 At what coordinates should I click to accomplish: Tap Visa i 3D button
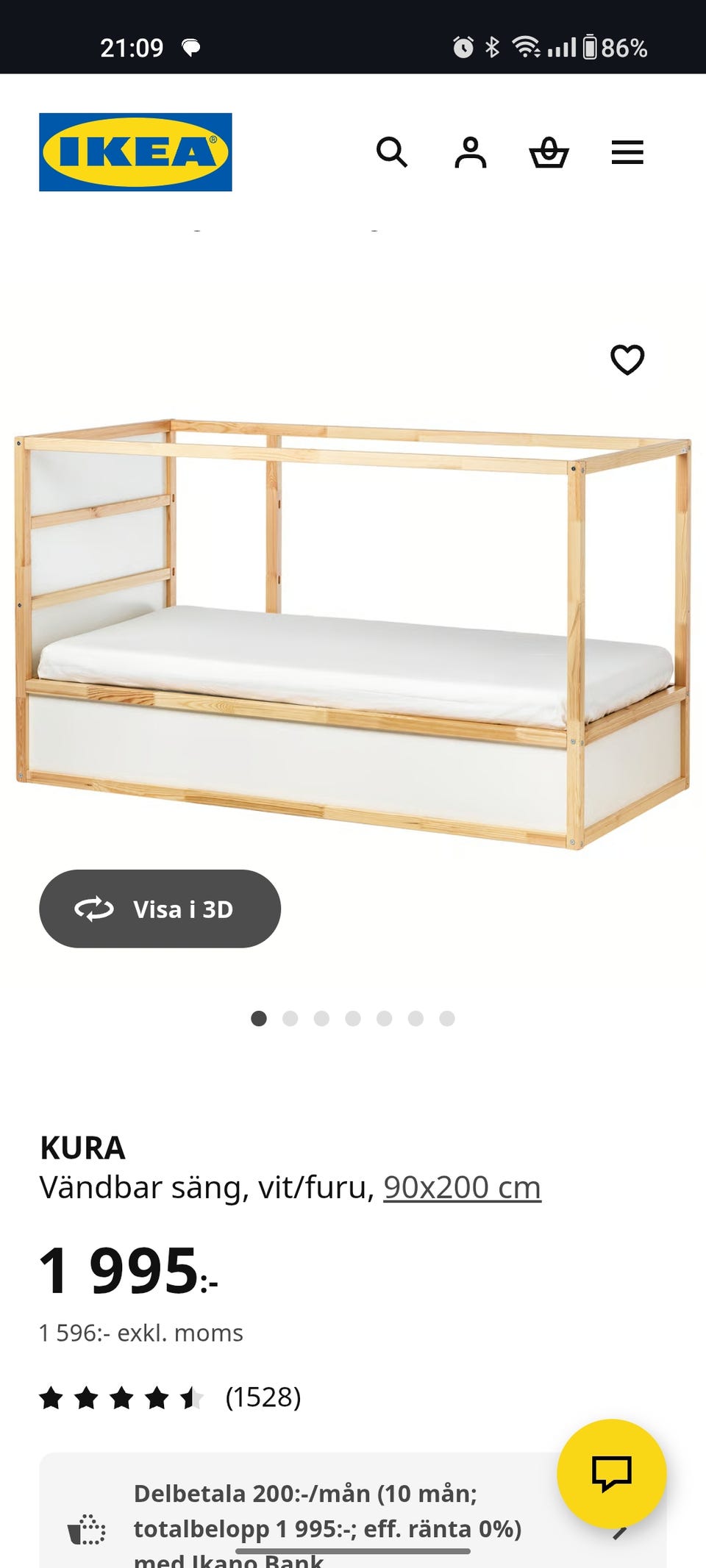160,909
